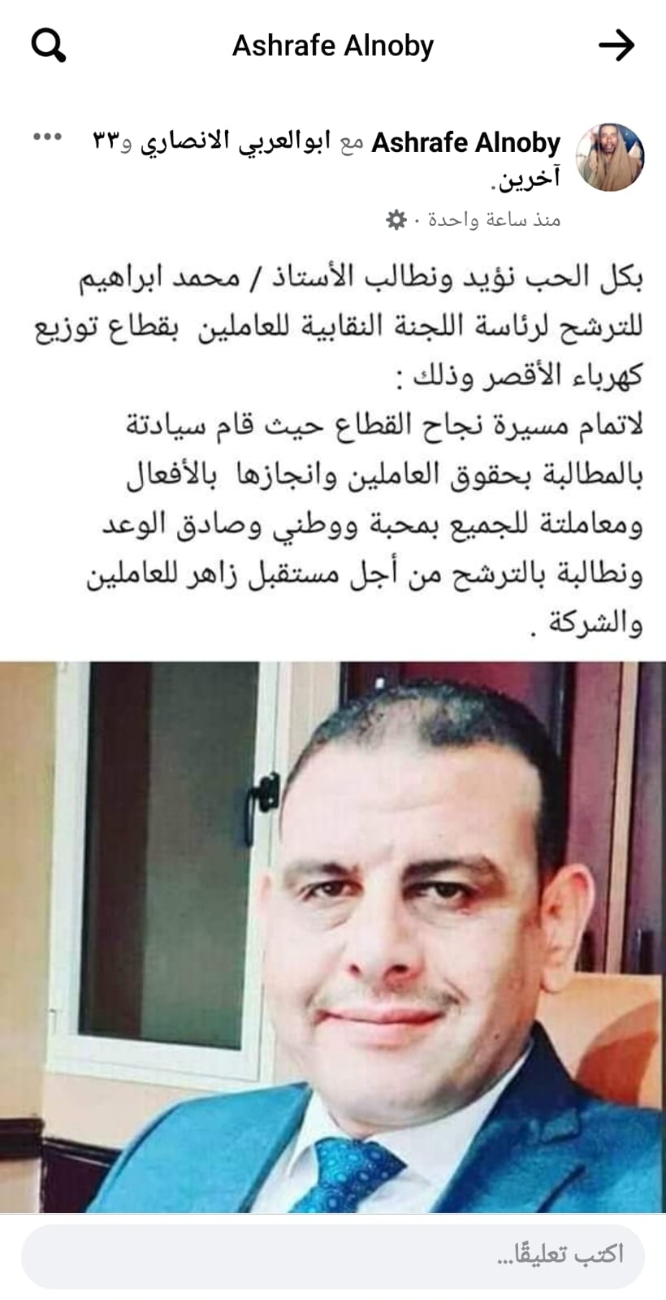Open the post photo in full view
666x1300 pixels.
(x=333, y=935)
